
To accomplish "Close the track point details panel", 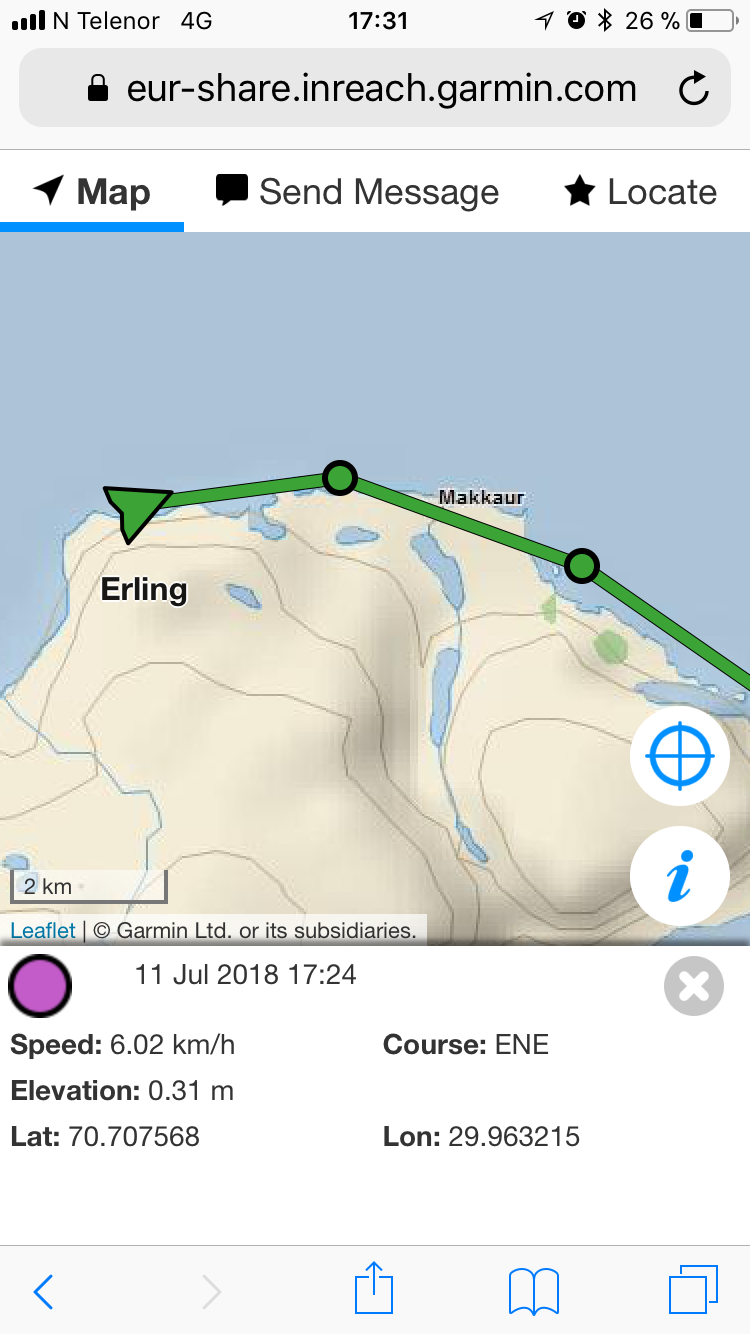I will [x=693, y=986].
